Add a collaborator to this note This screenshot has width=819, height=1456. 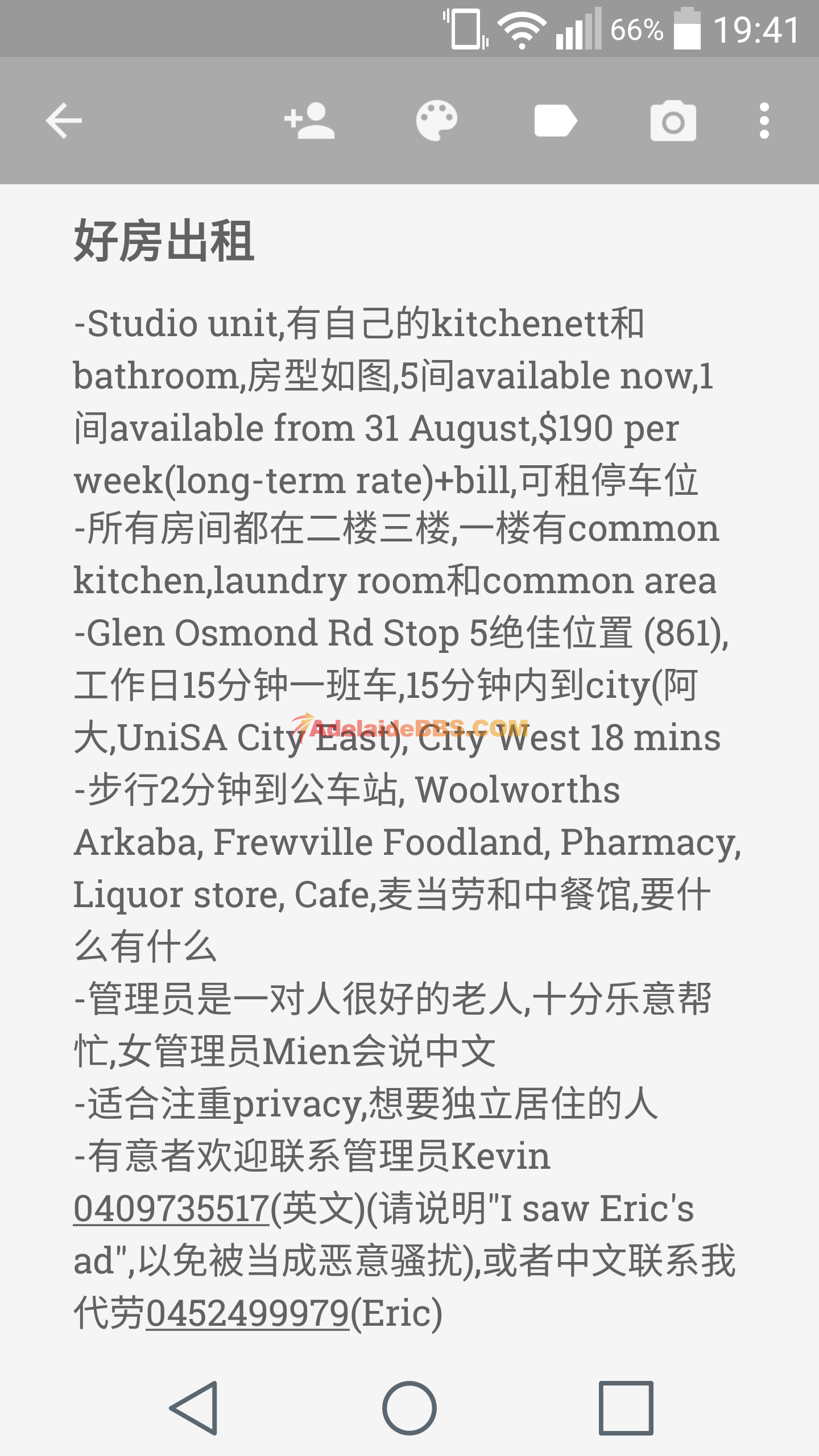coord(309,121)
